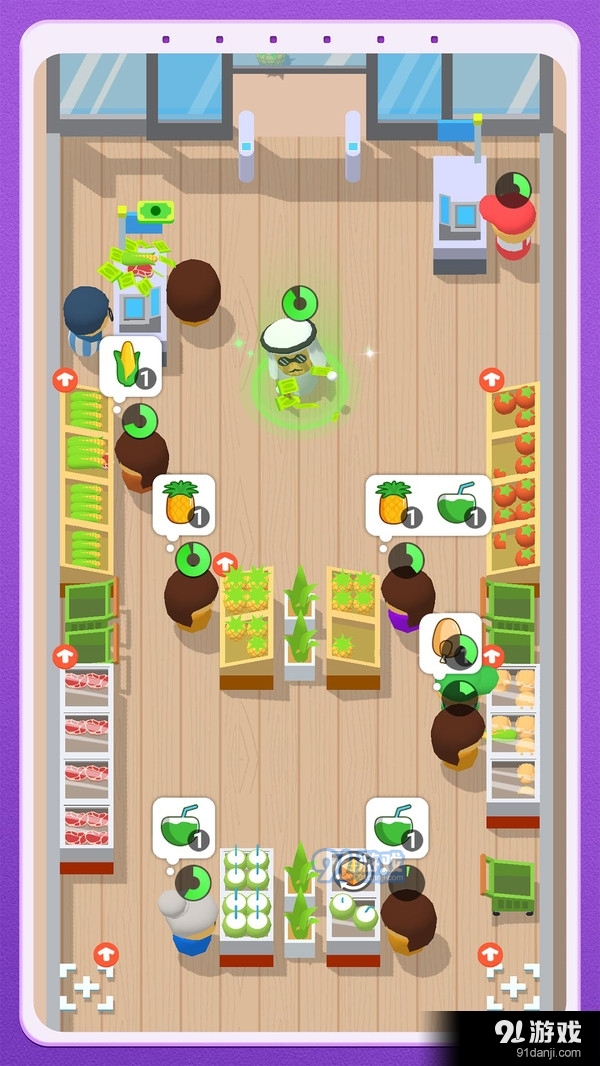The image size is (600, 1066).
Task: Tap the upgrade arrow beside the egg shelf
Action: point(492,657)
